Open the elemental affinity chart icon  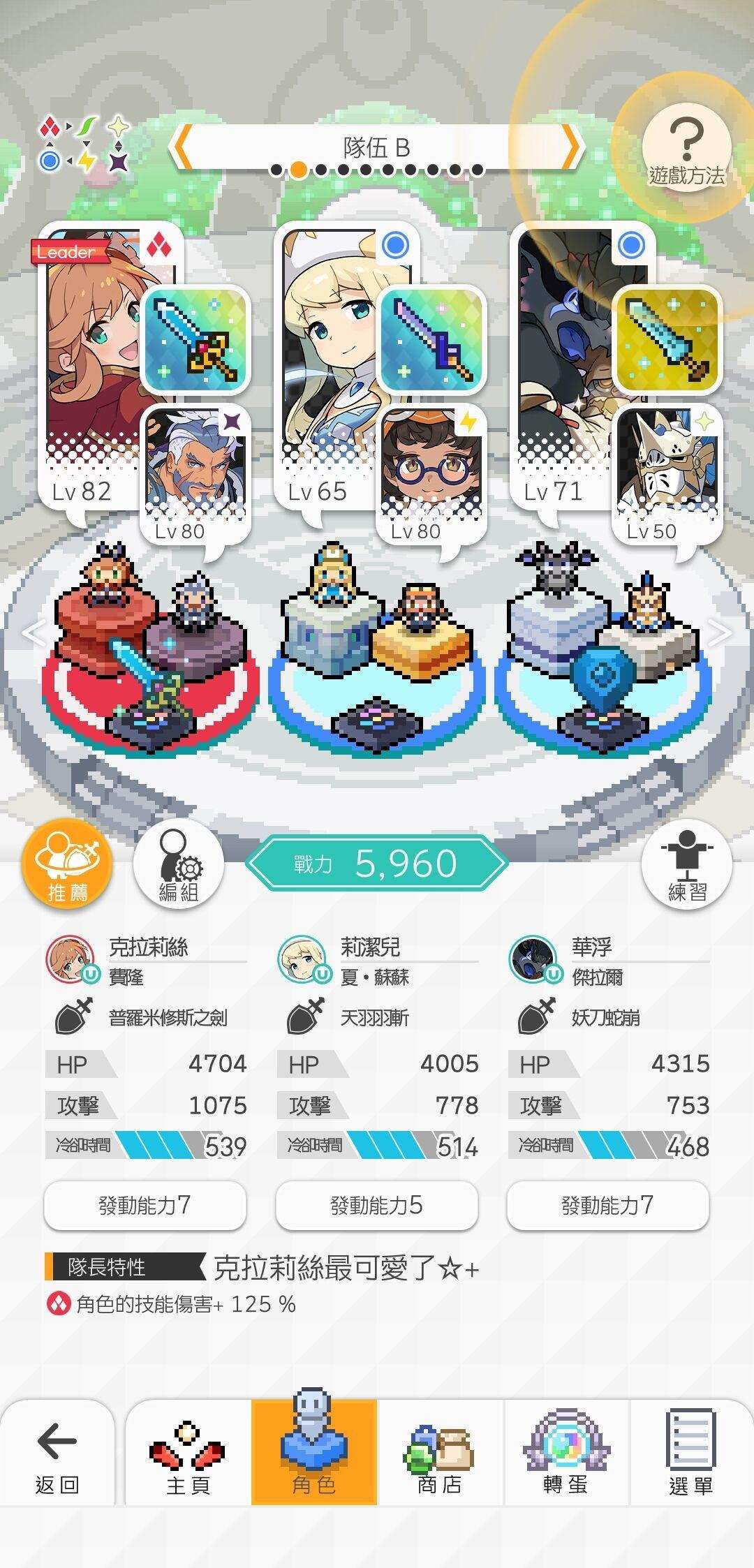coord(84,145)
